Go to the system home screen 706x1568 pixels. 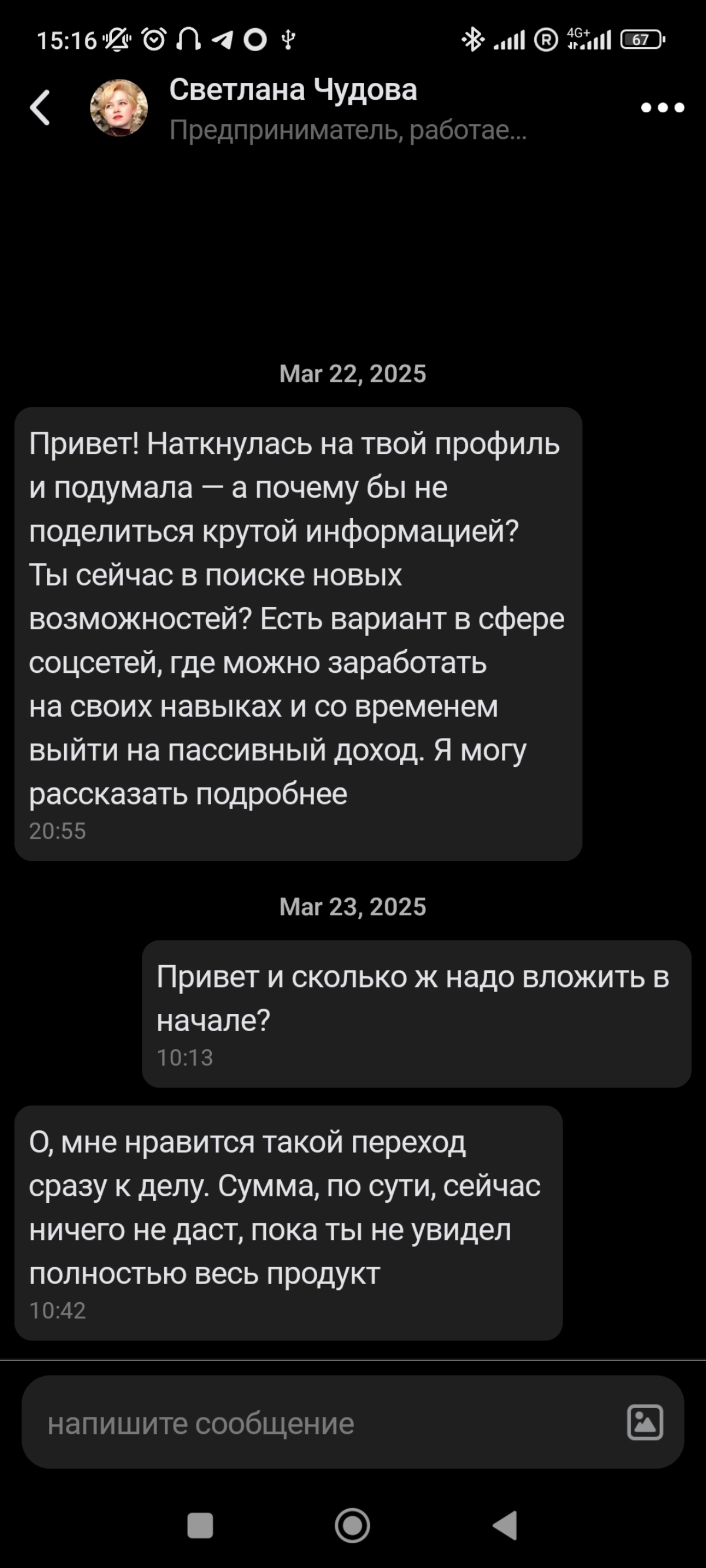click(x=352, y=1526)
